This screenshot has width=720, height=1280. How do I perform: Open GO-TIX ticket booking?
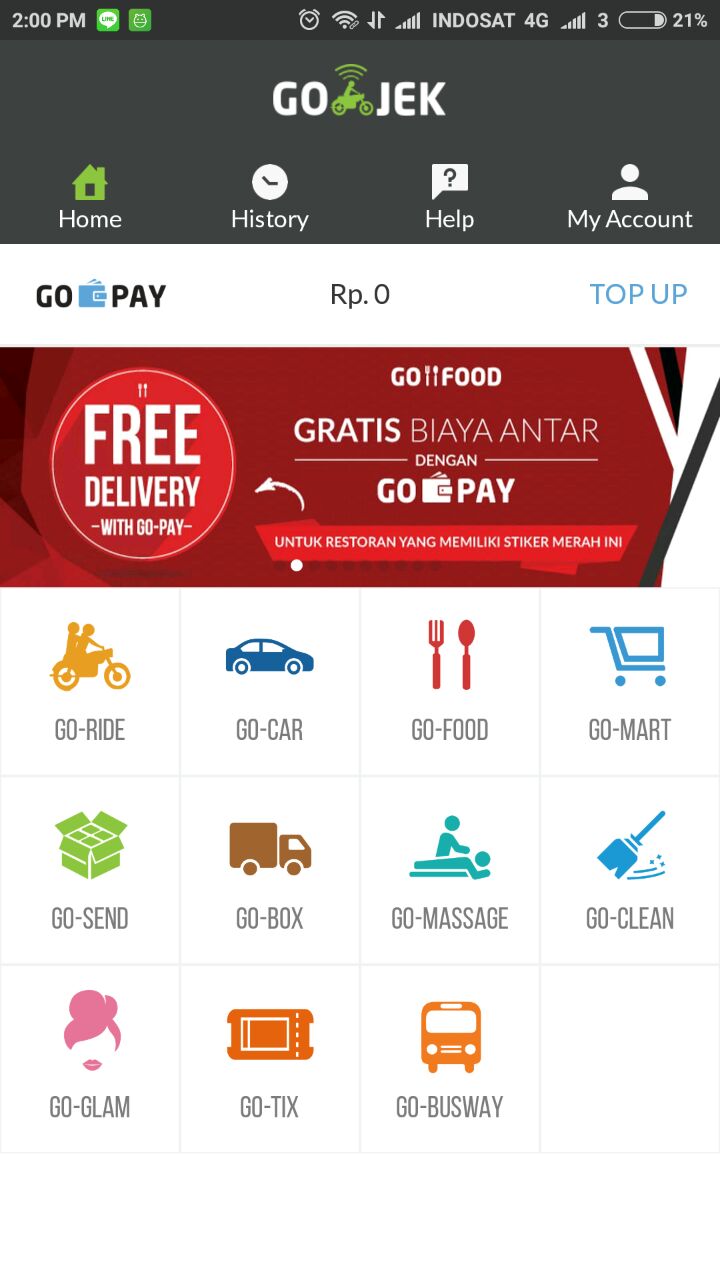[x=270, y=1056]
